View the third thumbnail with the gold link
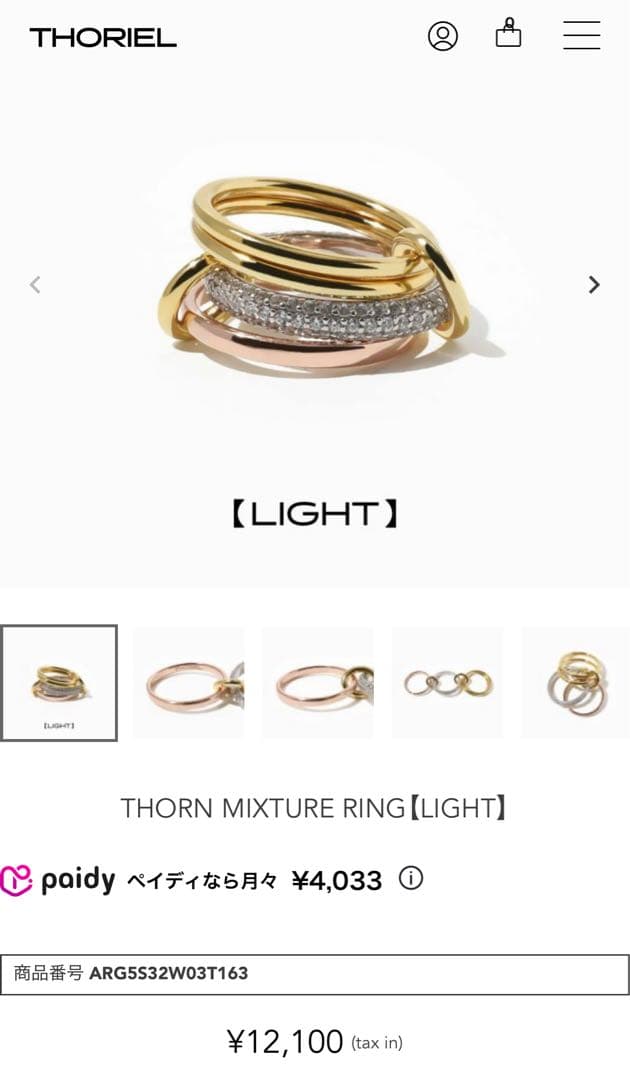 (317, 683)
